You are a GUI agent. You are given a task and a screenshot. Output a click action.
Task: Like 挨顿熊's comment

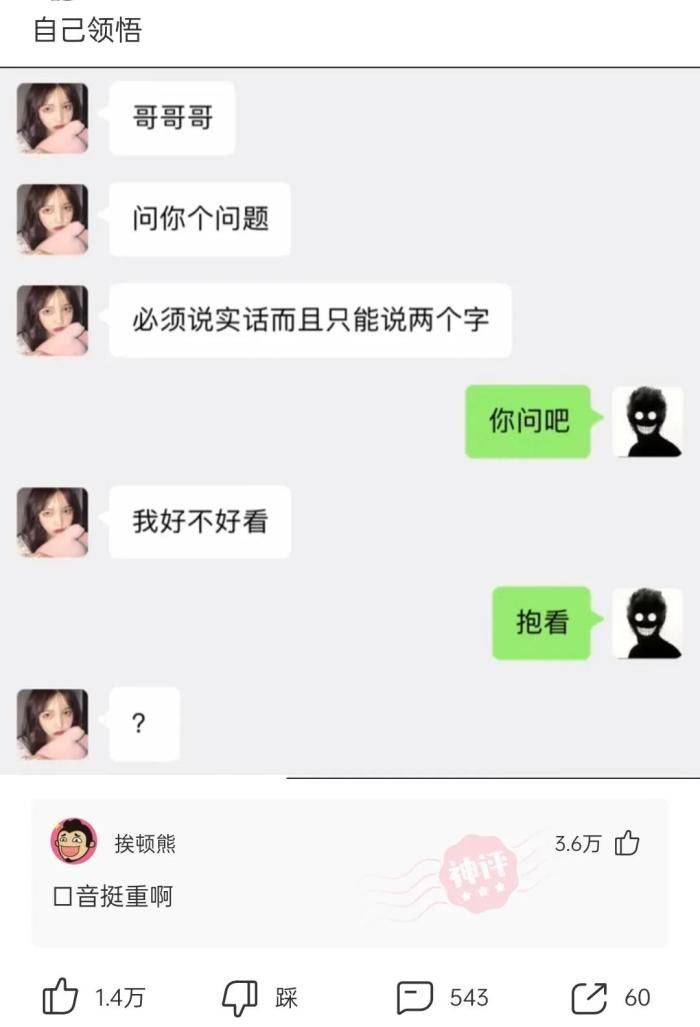627,843
